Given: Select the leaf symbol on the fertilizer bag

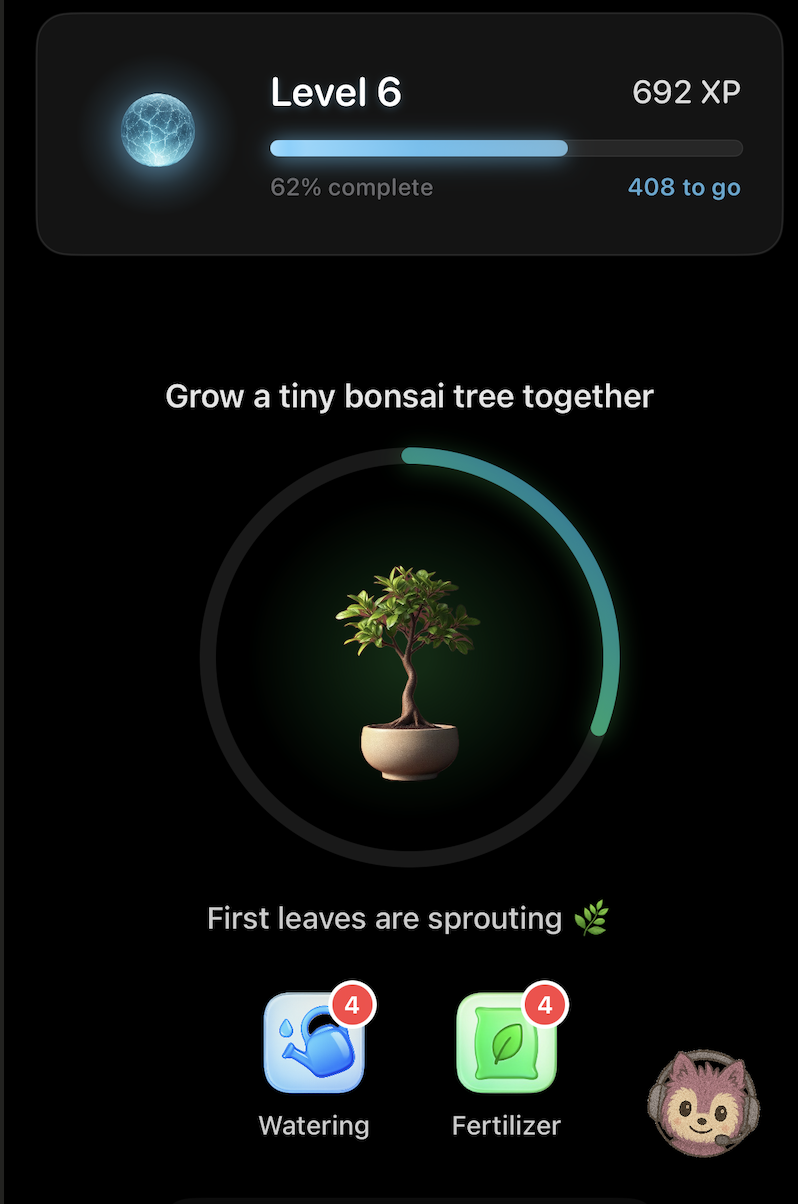Looking at the screenshot, I should click(506, 1043).
